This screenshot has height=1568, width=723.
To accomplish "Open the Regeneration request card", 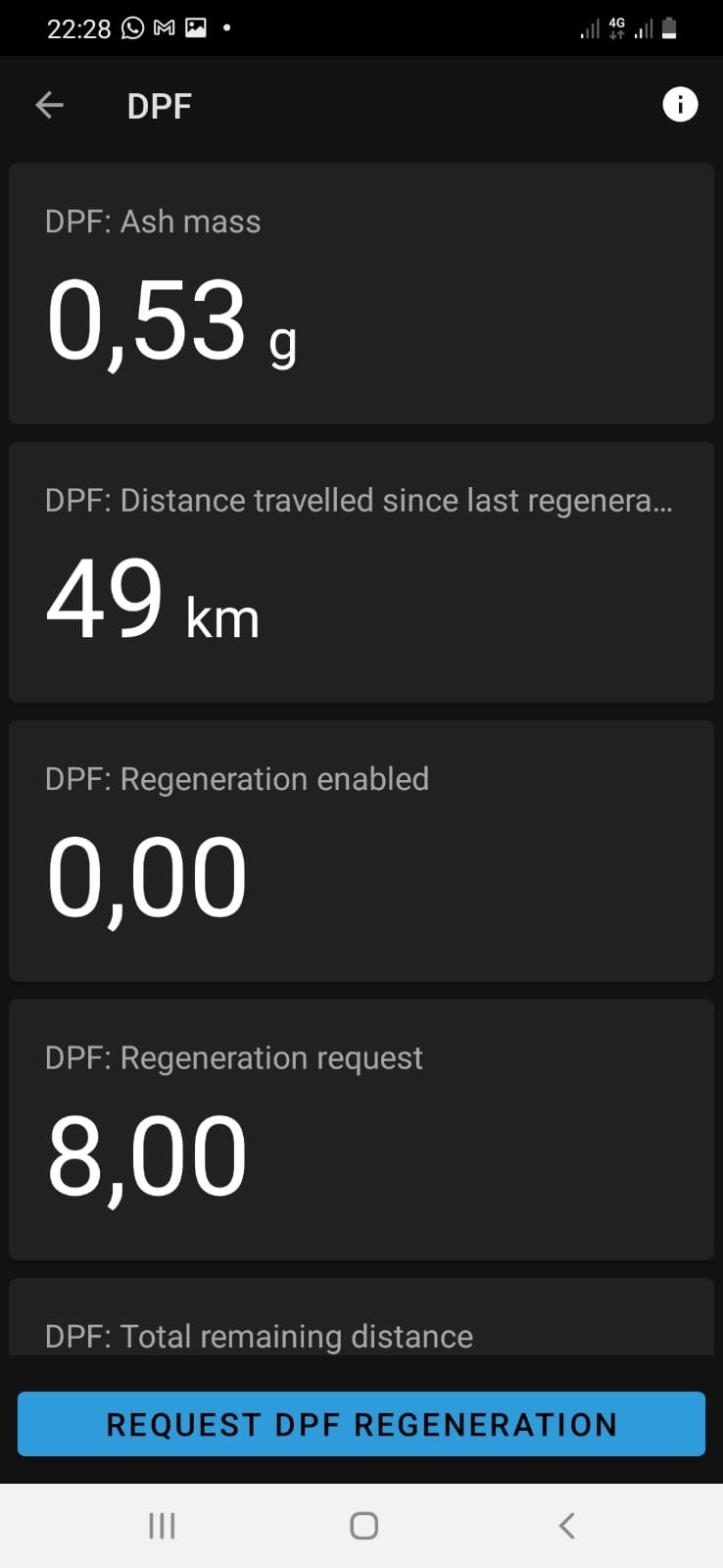I will click(361, 1129).
